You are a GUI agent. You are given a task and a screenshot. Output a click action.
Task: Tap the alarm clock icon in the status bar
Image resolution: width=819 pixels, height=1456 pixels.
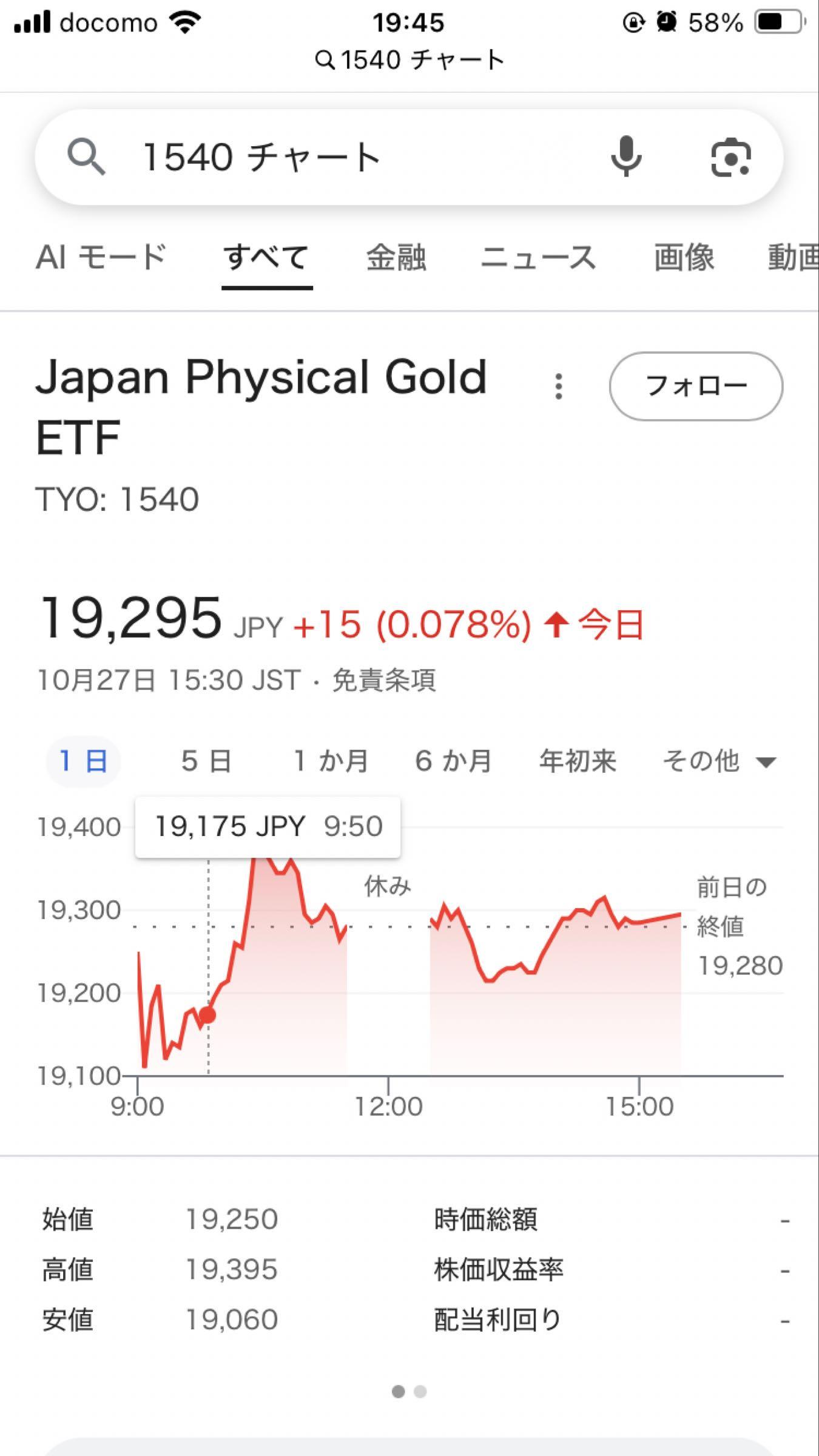click(667, 20)
